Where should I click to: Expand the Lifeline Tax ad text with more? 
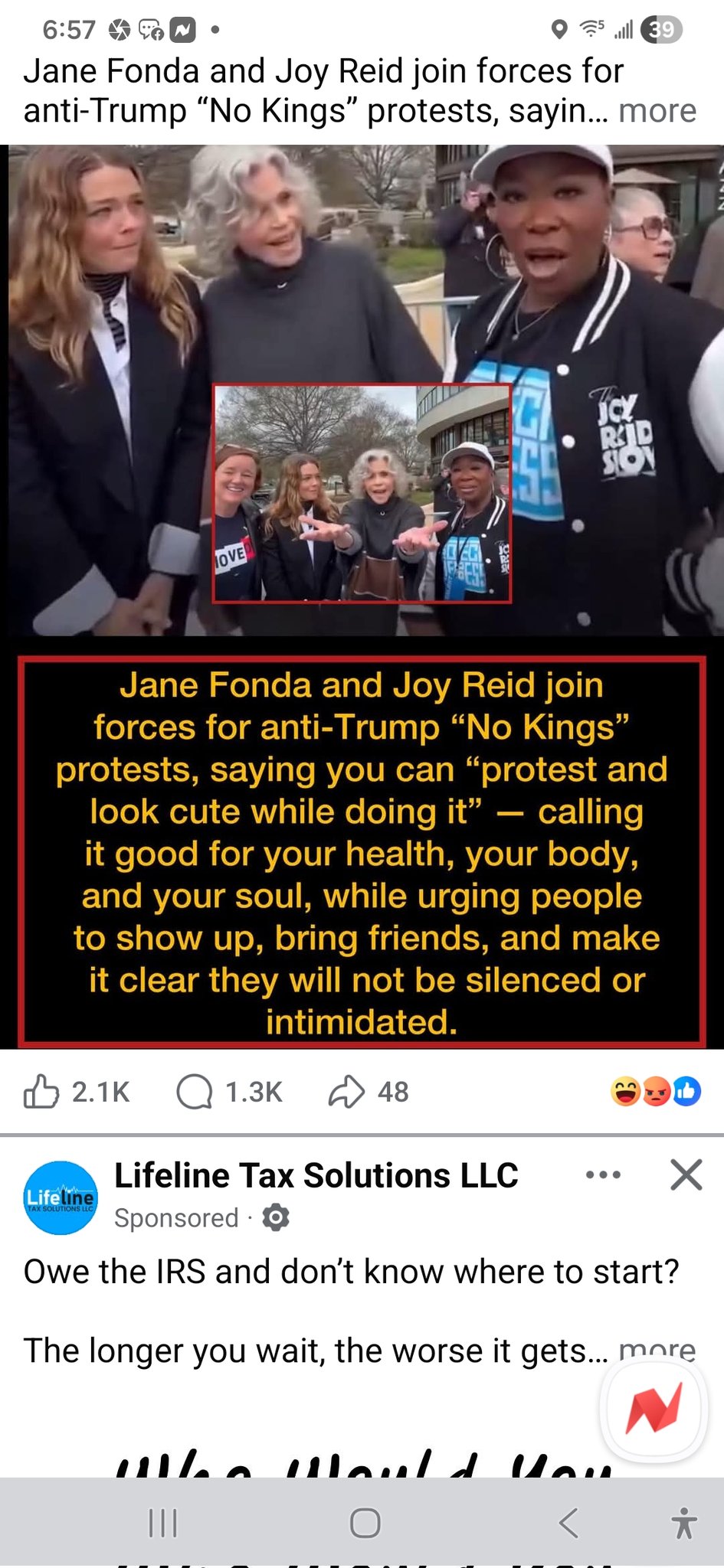pos(657,1351)
